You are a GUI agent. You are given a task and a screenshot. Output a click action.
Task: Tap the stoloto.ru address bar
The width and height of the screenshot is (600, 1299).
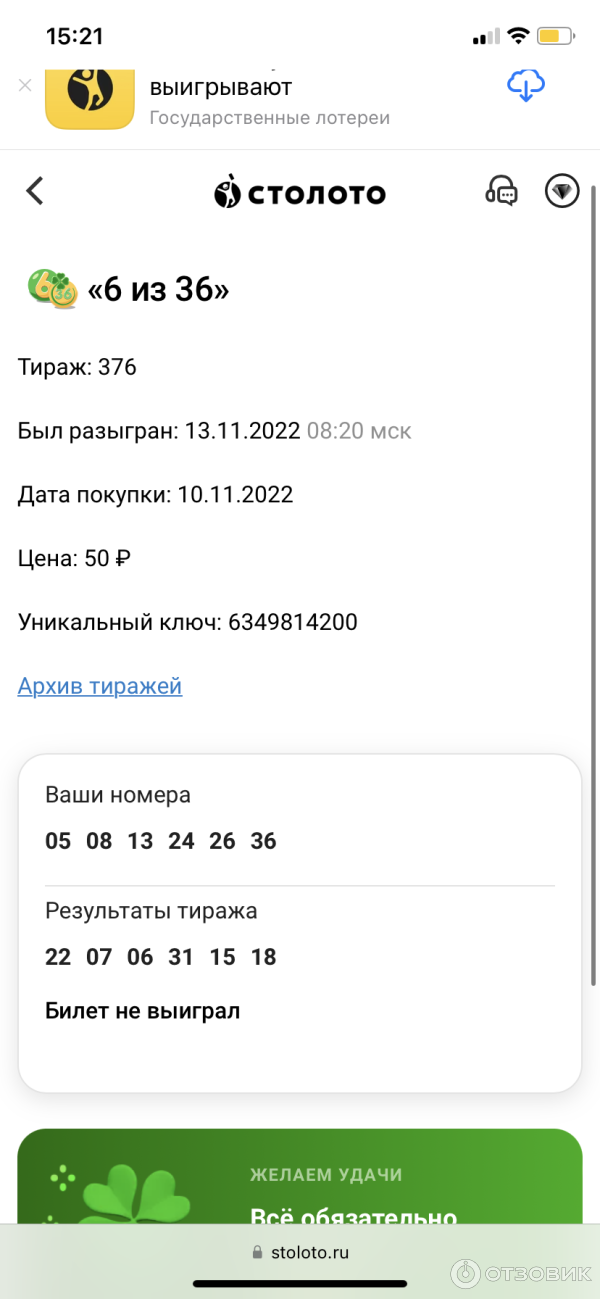pyautogui.click(x=300, y=1251)
